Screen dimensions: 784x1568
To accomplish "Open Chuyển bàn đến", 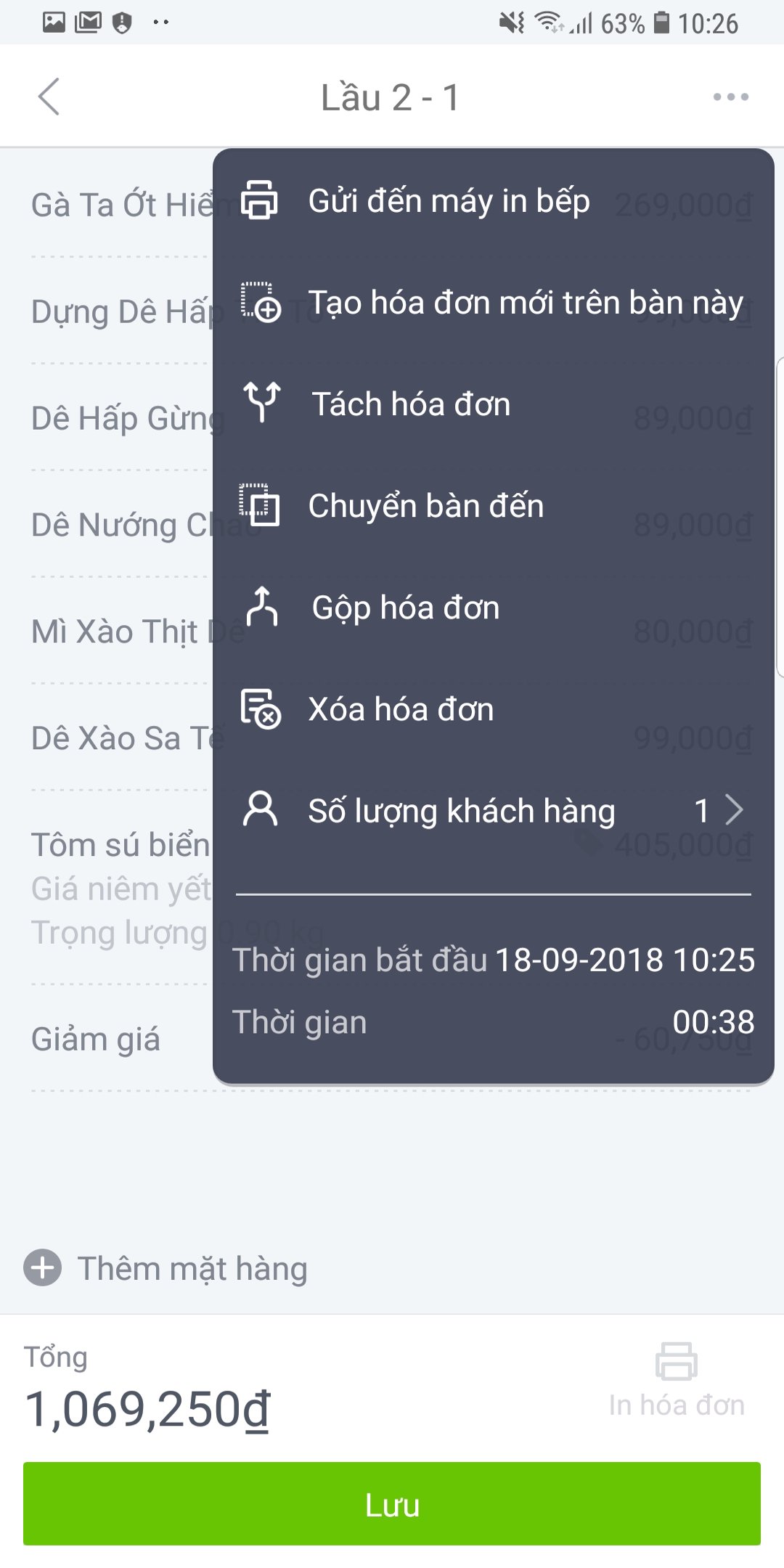I will (425, 506).
